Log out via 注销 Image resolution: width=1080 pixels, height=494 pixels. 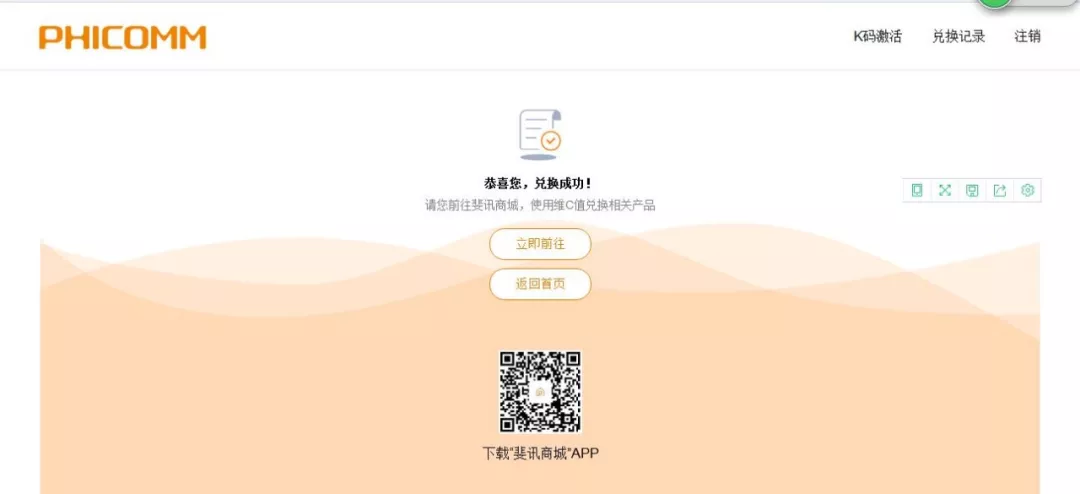coord(1027,36)
